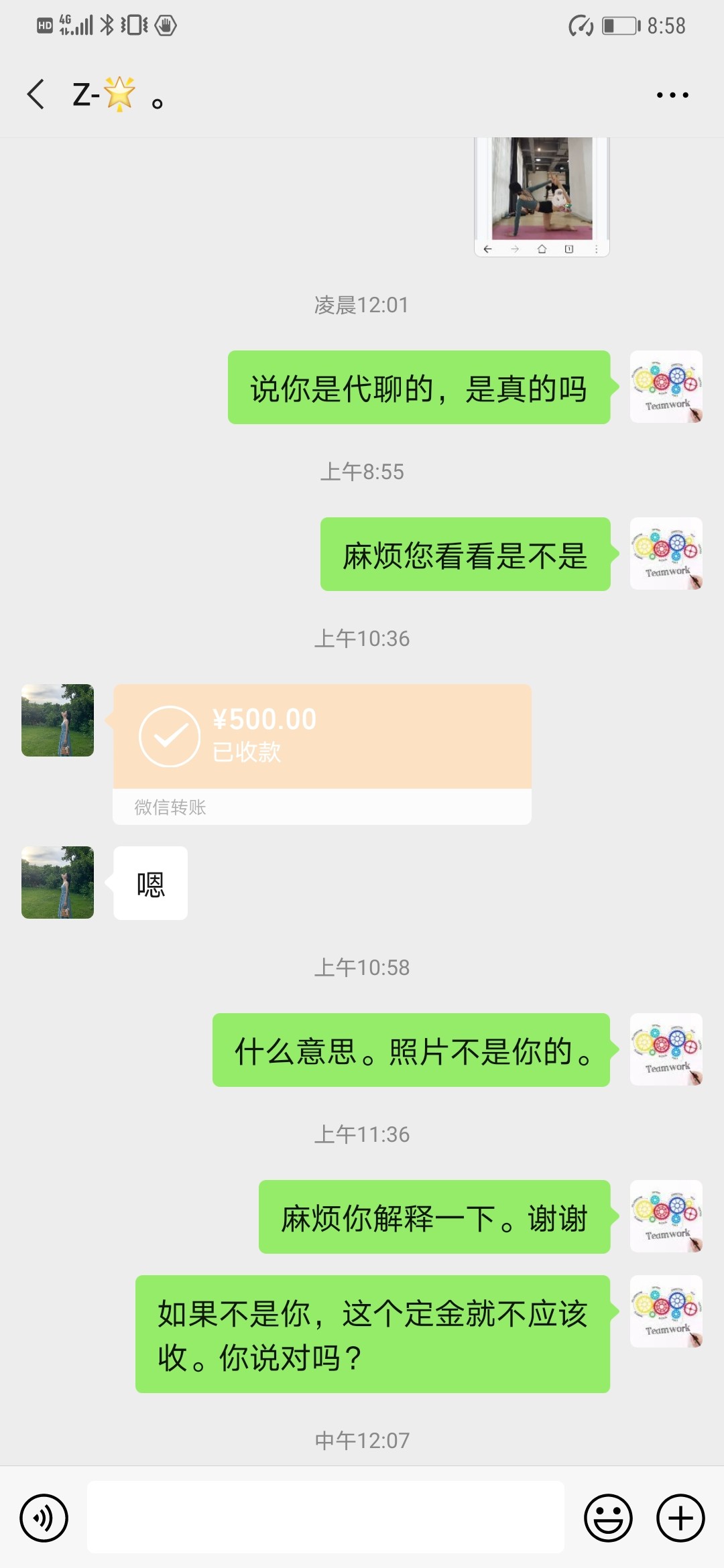724x1568 pixels.
Task: Open chat settings via the three dots
Action: [672, 94]
